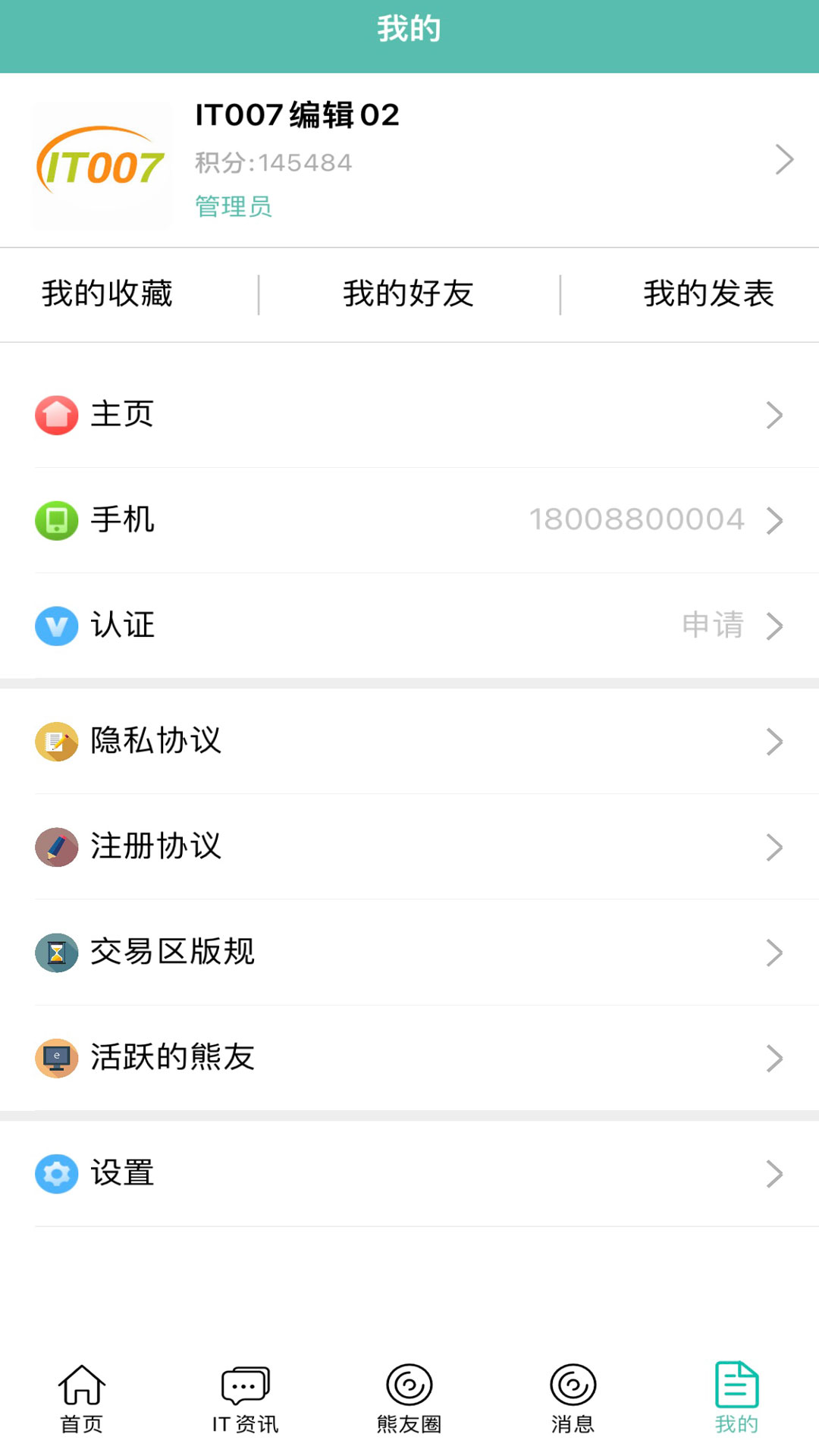Open settings via the 设置 gear icon
819x1456 pixels.
click(56, 1173)
